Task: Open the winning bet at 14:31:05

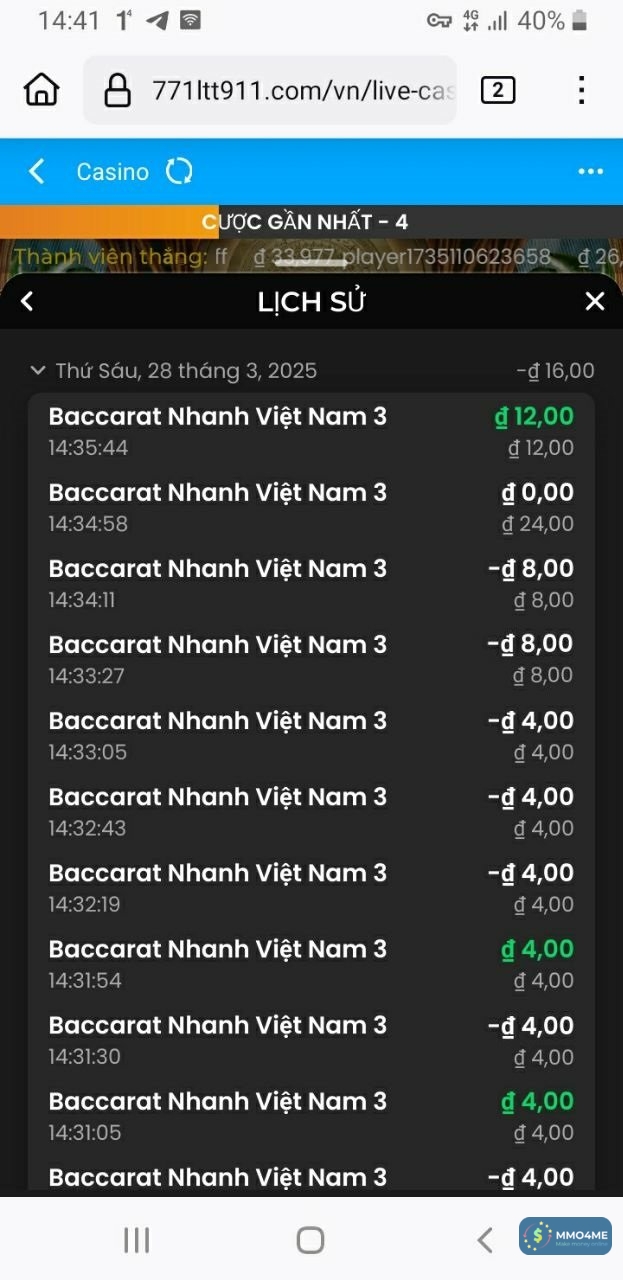Action: click(x=311, y=1115)
